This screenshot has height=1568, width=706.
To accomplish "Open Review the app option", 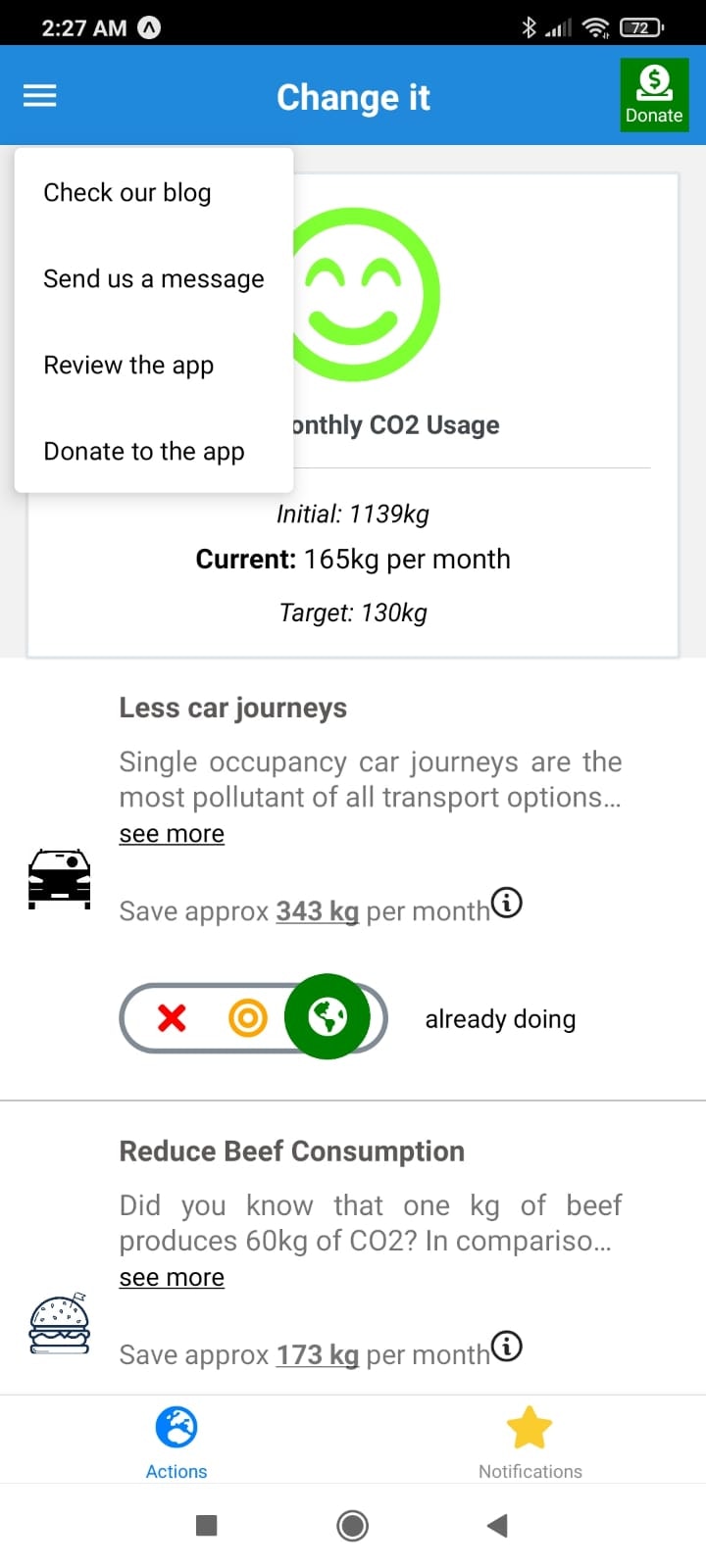I will click(128, 366).
